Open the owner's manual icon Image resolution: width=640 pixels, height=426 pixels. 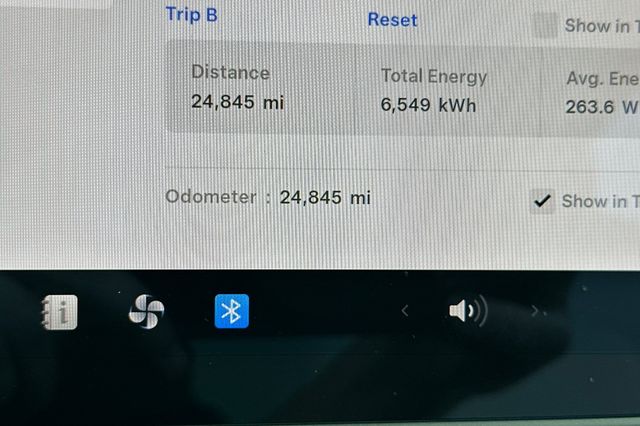[60, 312]
